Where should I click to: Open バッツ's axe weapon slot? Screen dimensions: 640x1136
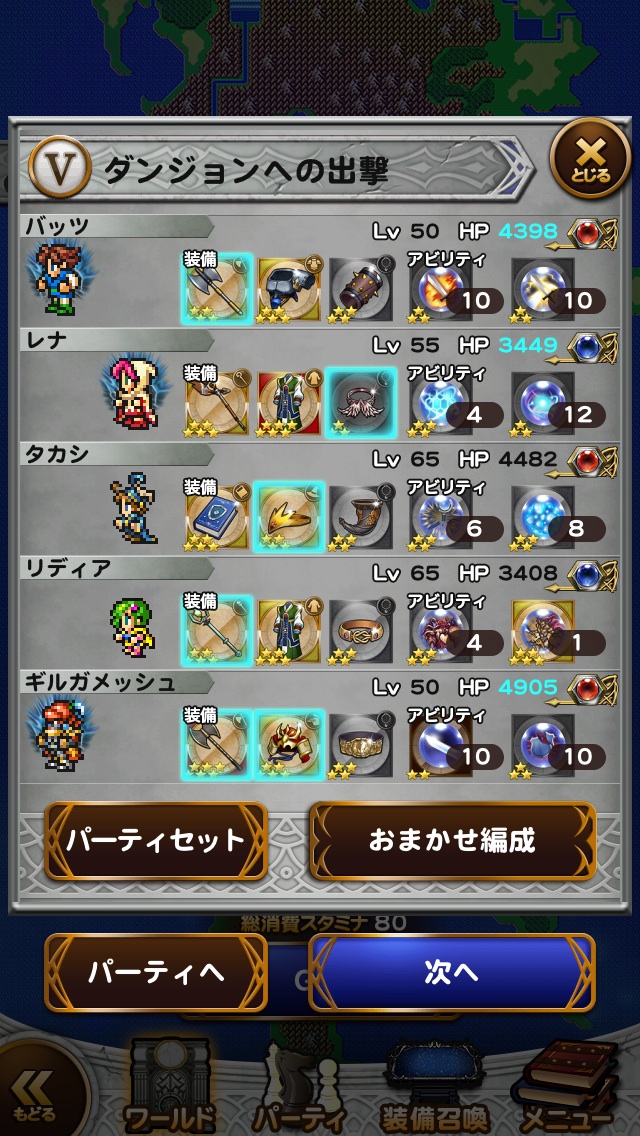point(216,289)
